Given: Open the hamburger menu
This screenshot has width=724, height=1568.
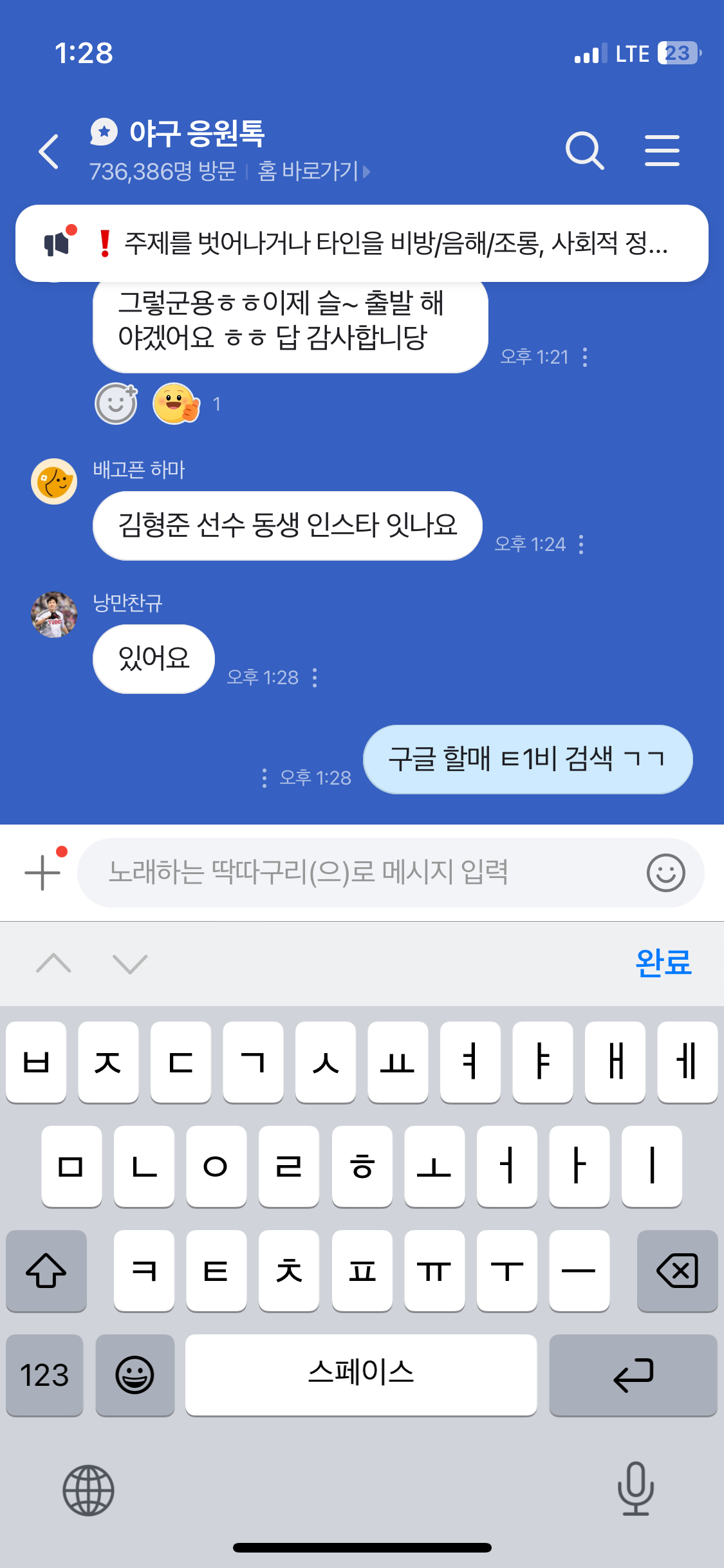Looking at the screenshot, I should (x=662, y=151).
